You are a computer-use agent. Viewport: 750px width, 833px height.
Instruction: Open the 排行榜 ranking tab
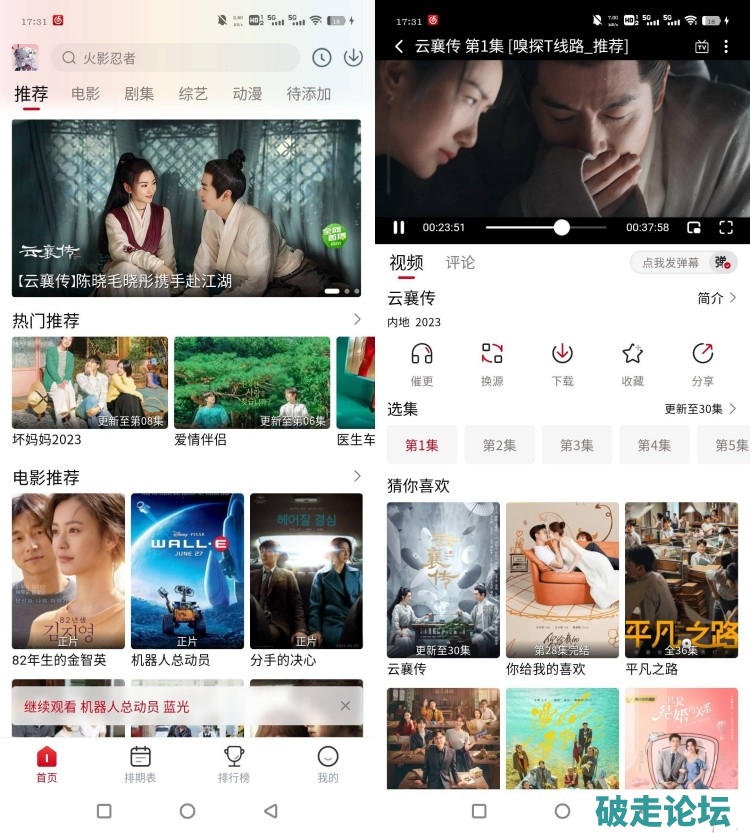pyautogui.click(x=233, y=763)
